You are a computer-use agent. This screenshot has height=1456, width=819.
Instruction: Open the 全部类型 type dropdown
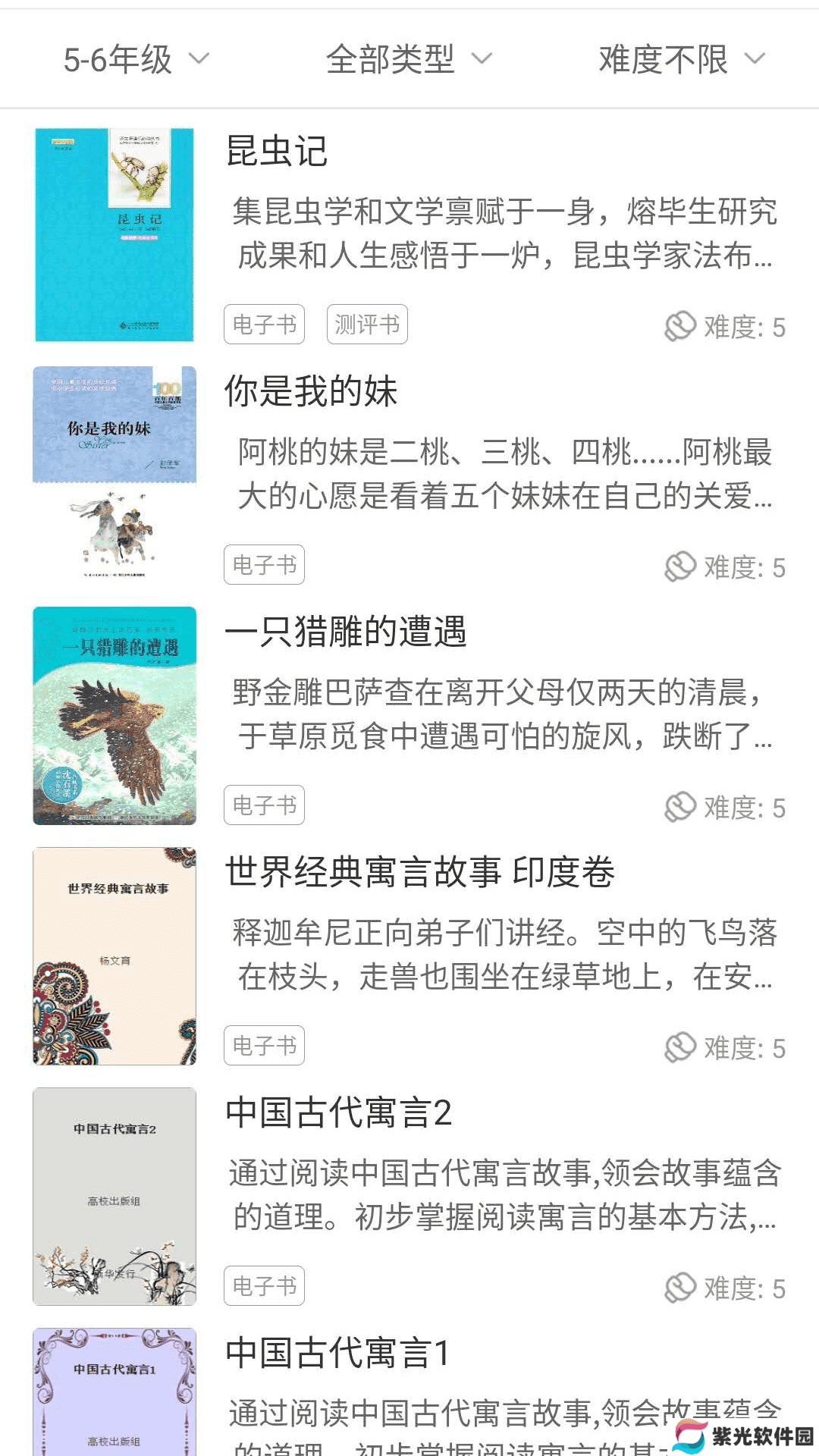(x=409, y=59)
